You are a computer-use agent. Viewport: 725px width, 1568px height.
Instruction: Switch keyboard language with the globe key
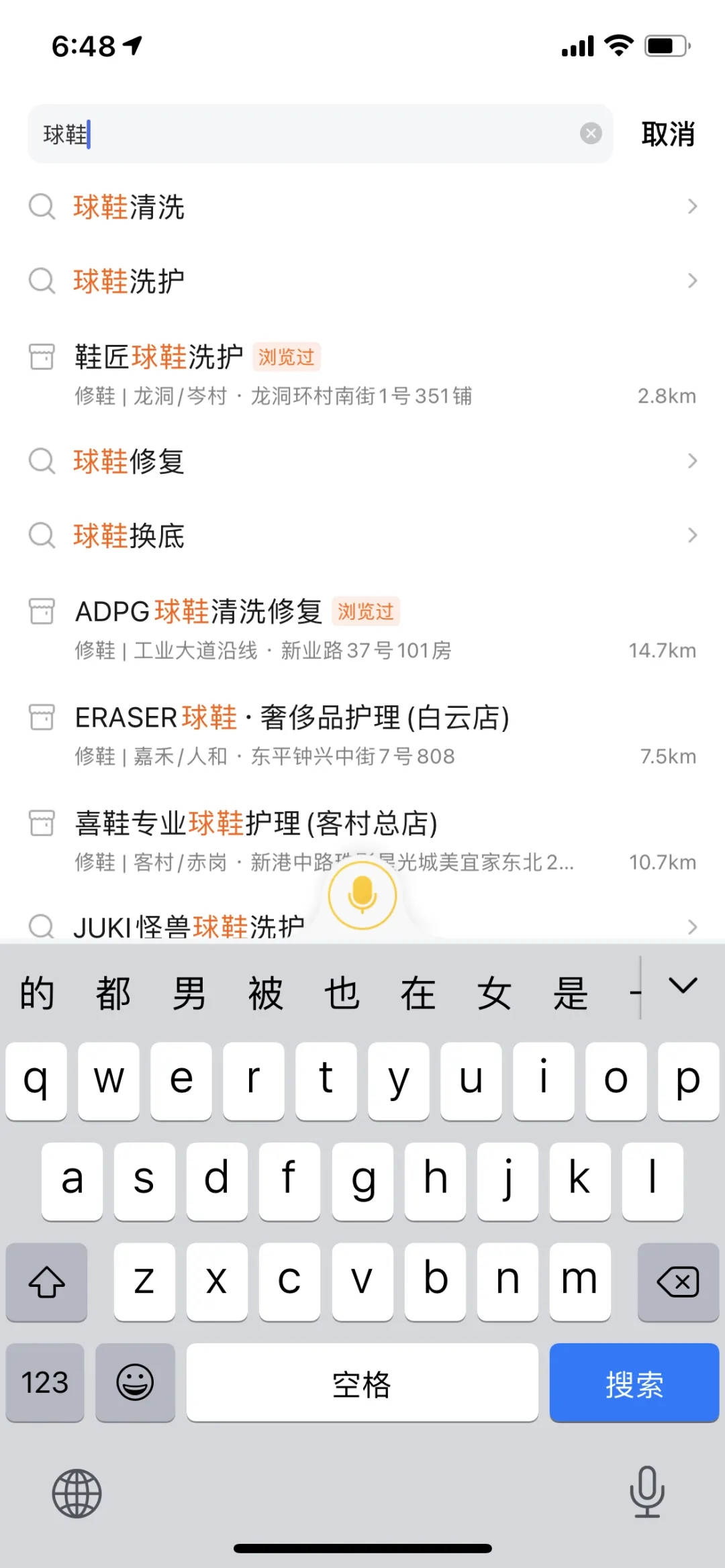click(x=77, y=1494)
